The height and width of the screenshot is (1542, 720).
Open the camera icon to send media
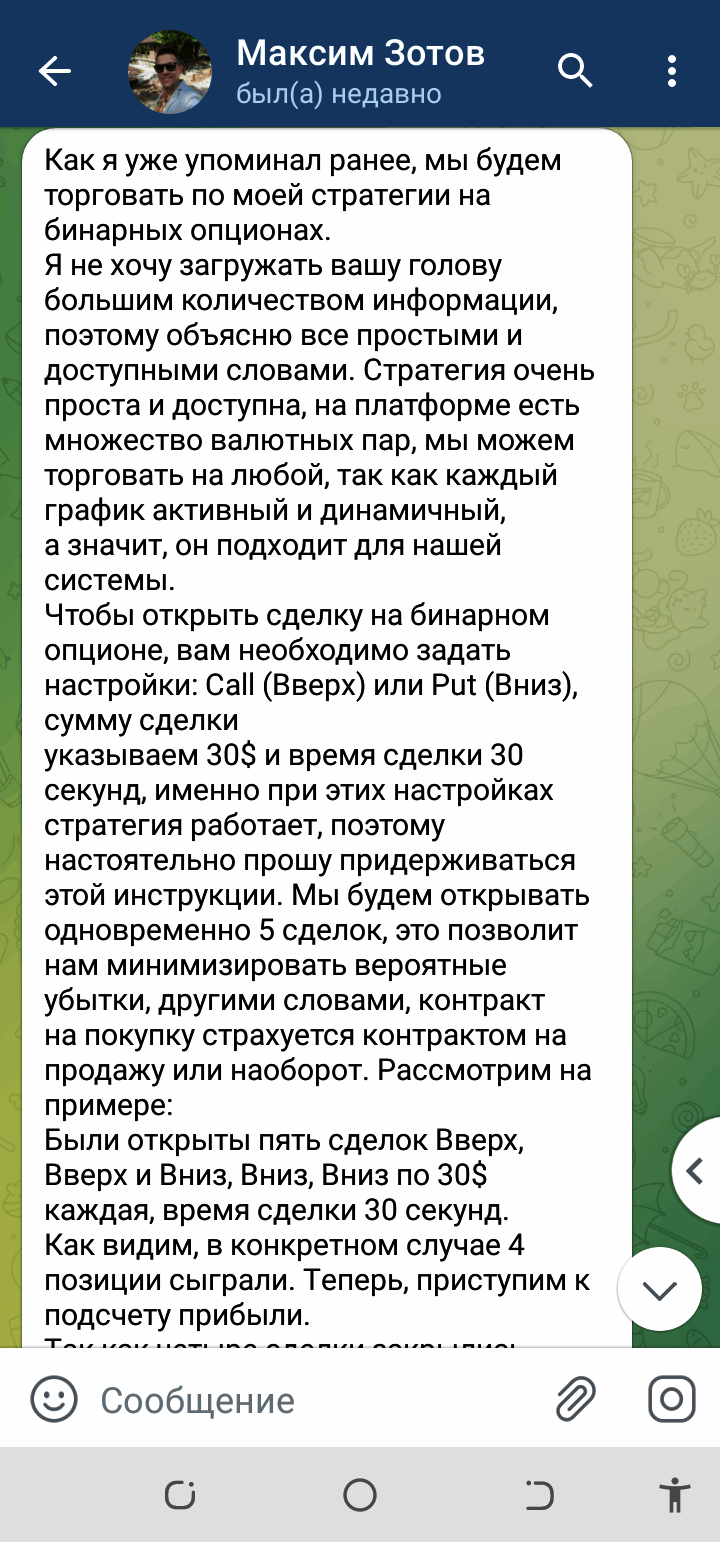[x=671, y=1399]
